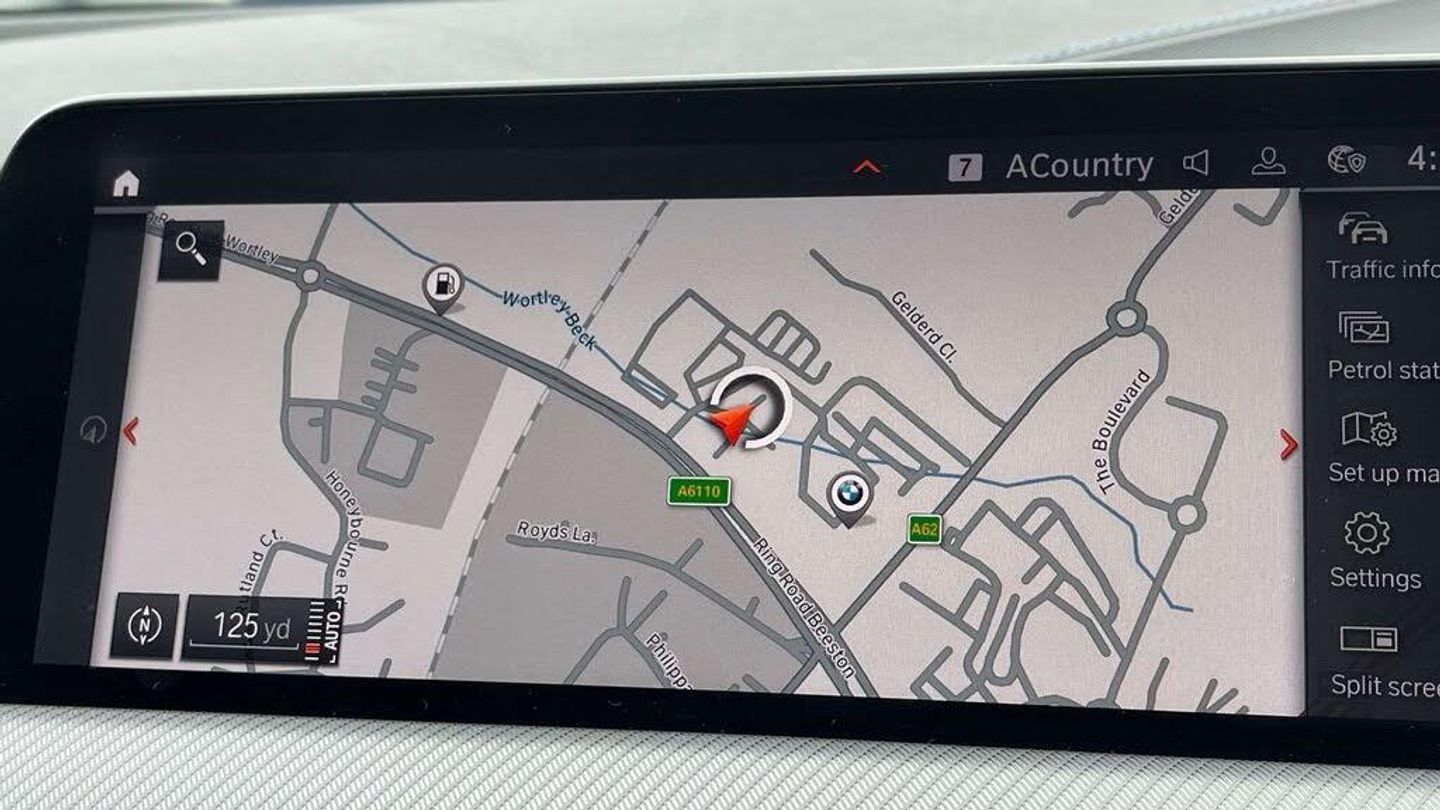Open the driver profile icon

(x=1268, y=161)
